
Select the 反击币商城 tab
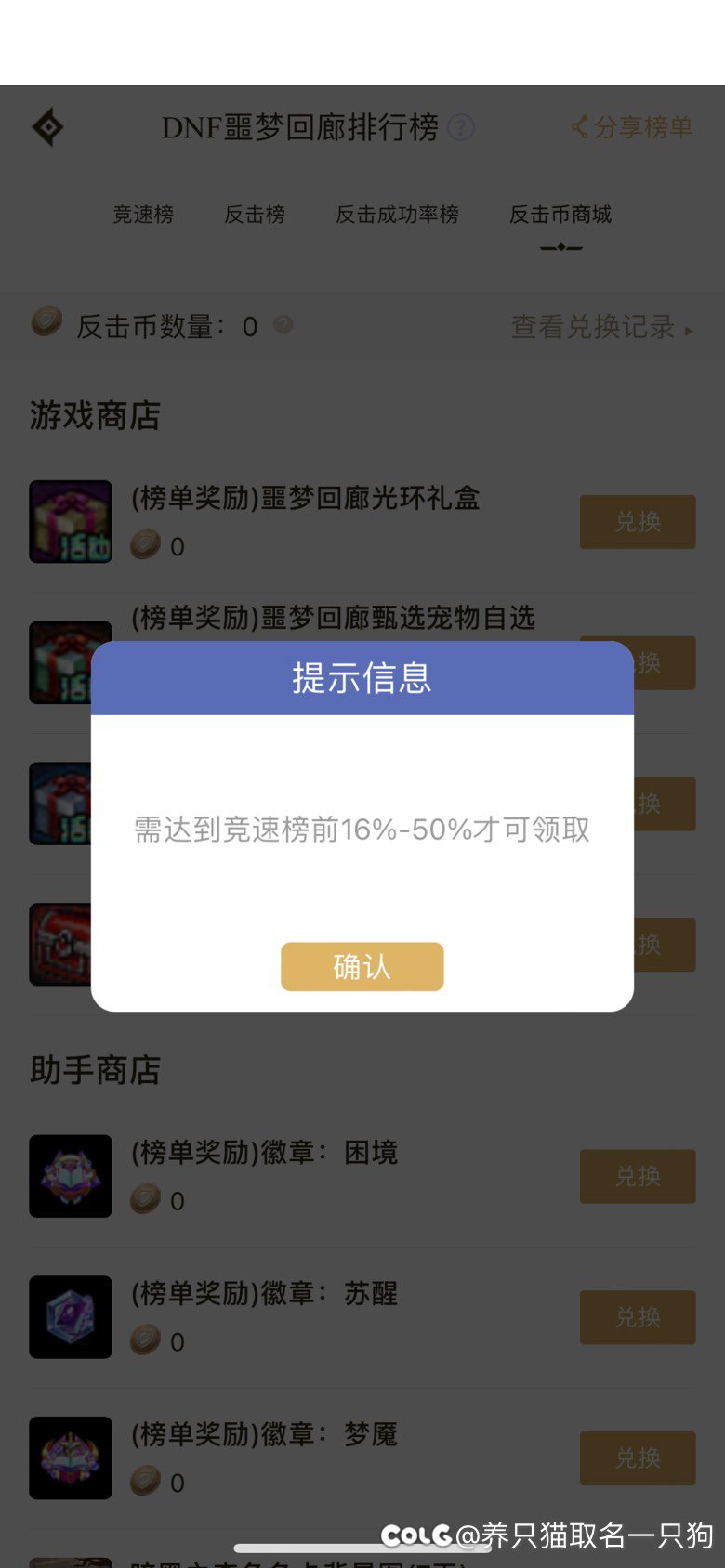(x=560, y=215)
